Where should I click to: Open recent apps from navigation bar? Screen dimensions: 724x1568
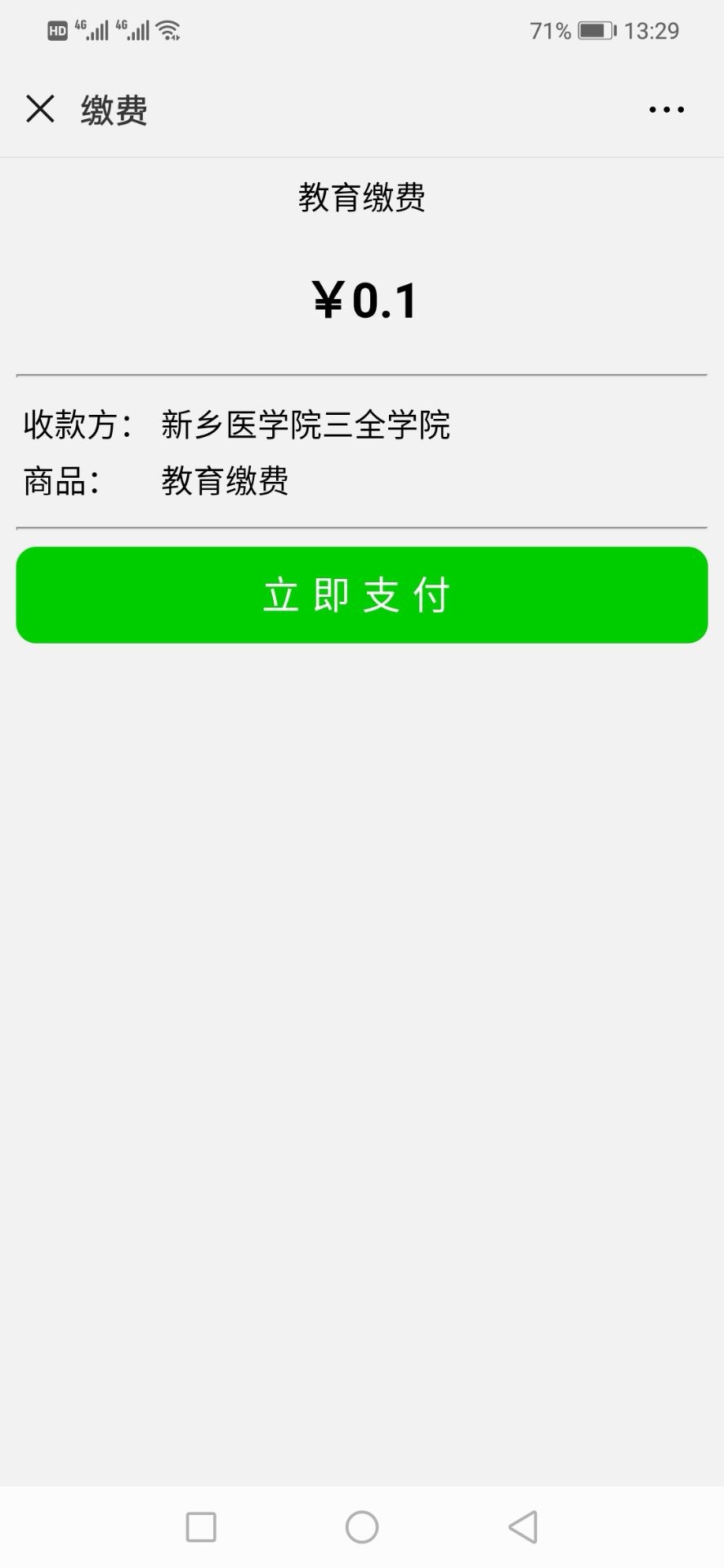pos(201,1526)
